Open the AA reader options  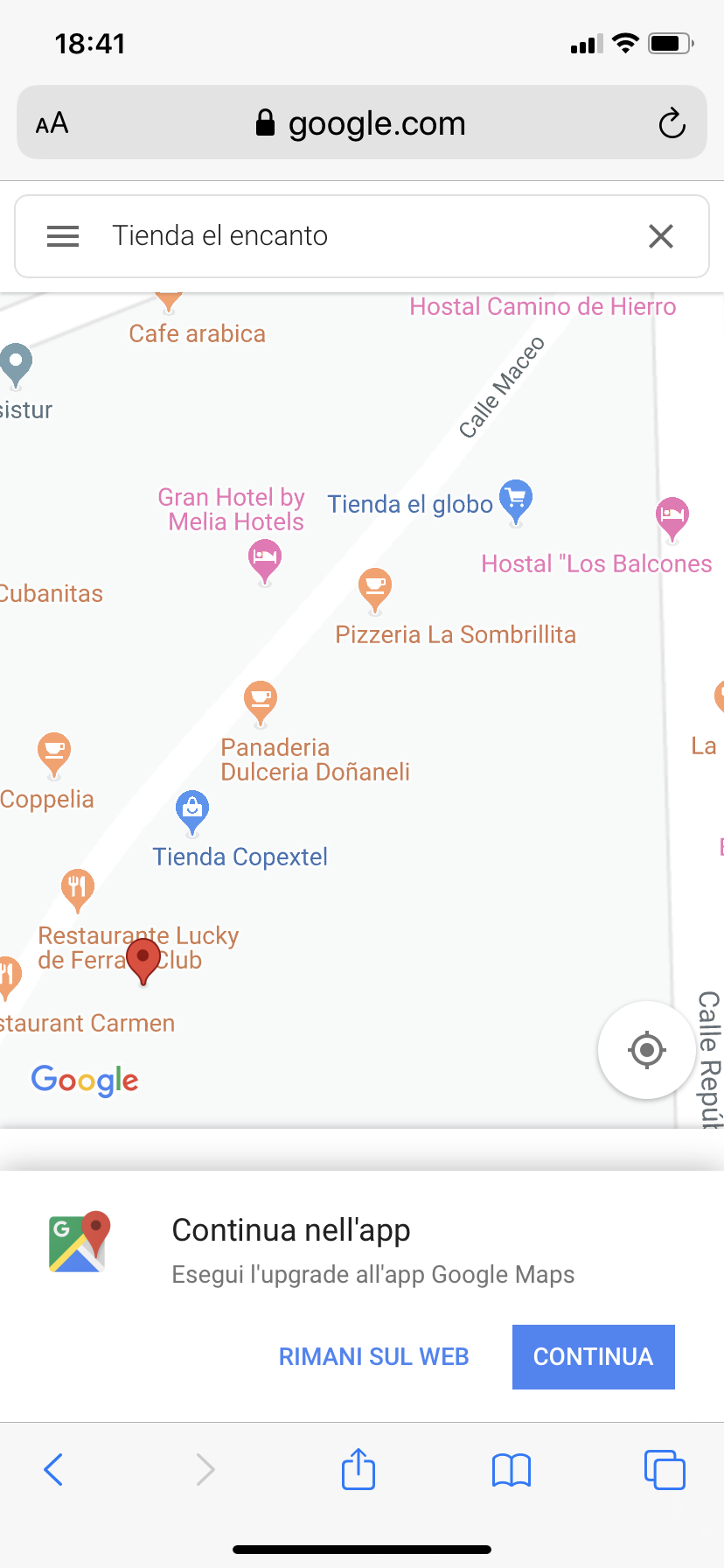pyautogui.click(x=52, y=123)
